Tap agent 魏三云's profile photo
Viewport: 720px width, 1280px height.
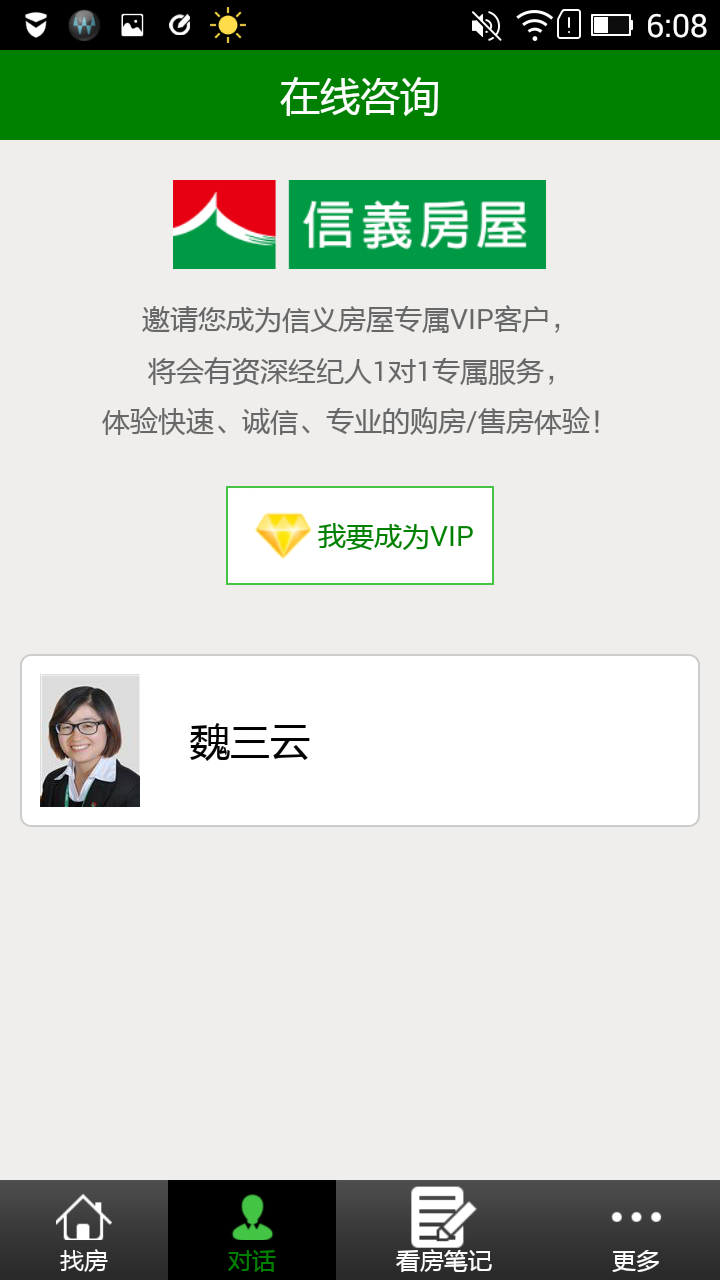(89, 740)
